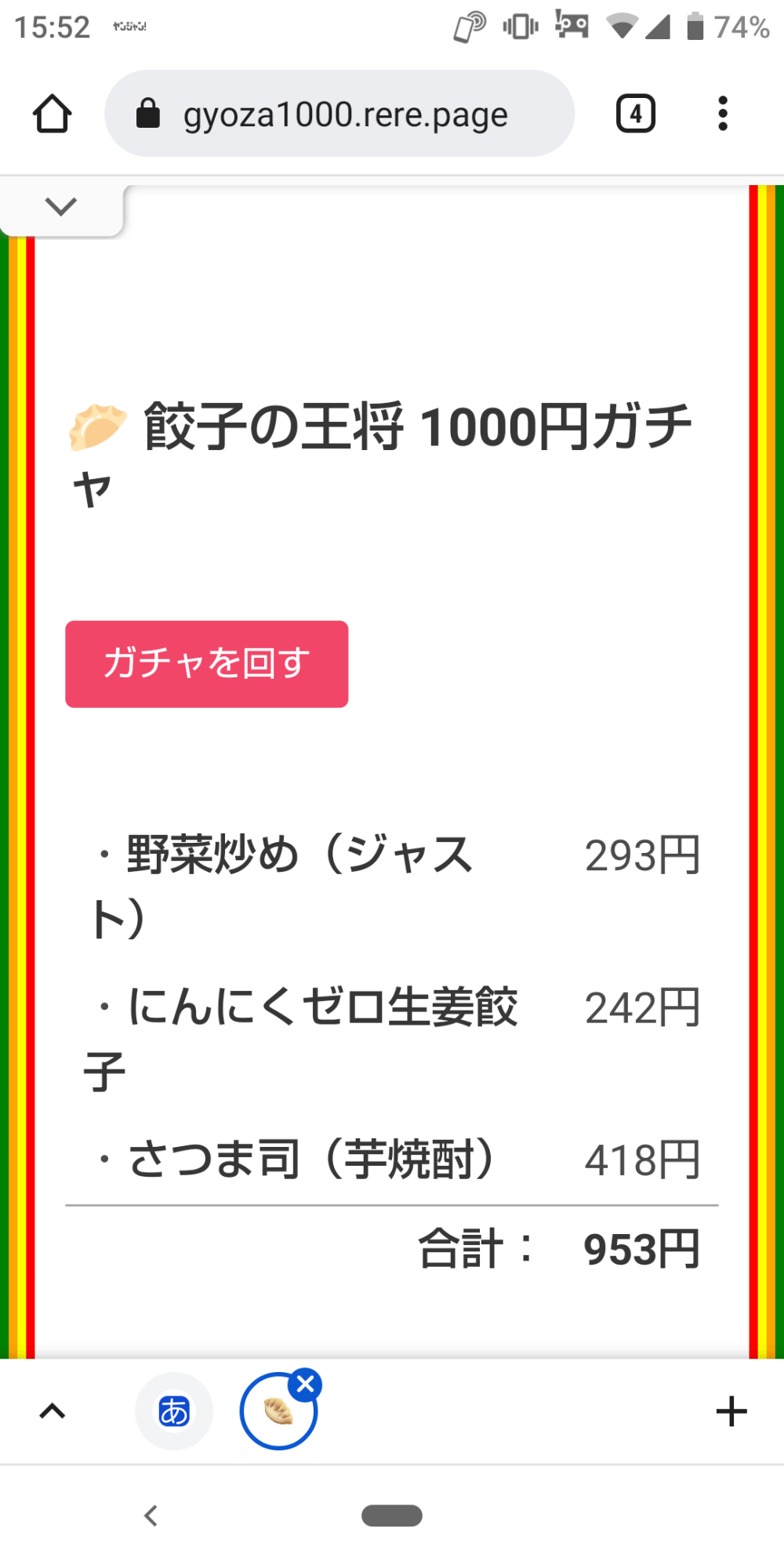Expand the collapsed top panel chevron
784x1568 pixels.
(x=60, y=207)
